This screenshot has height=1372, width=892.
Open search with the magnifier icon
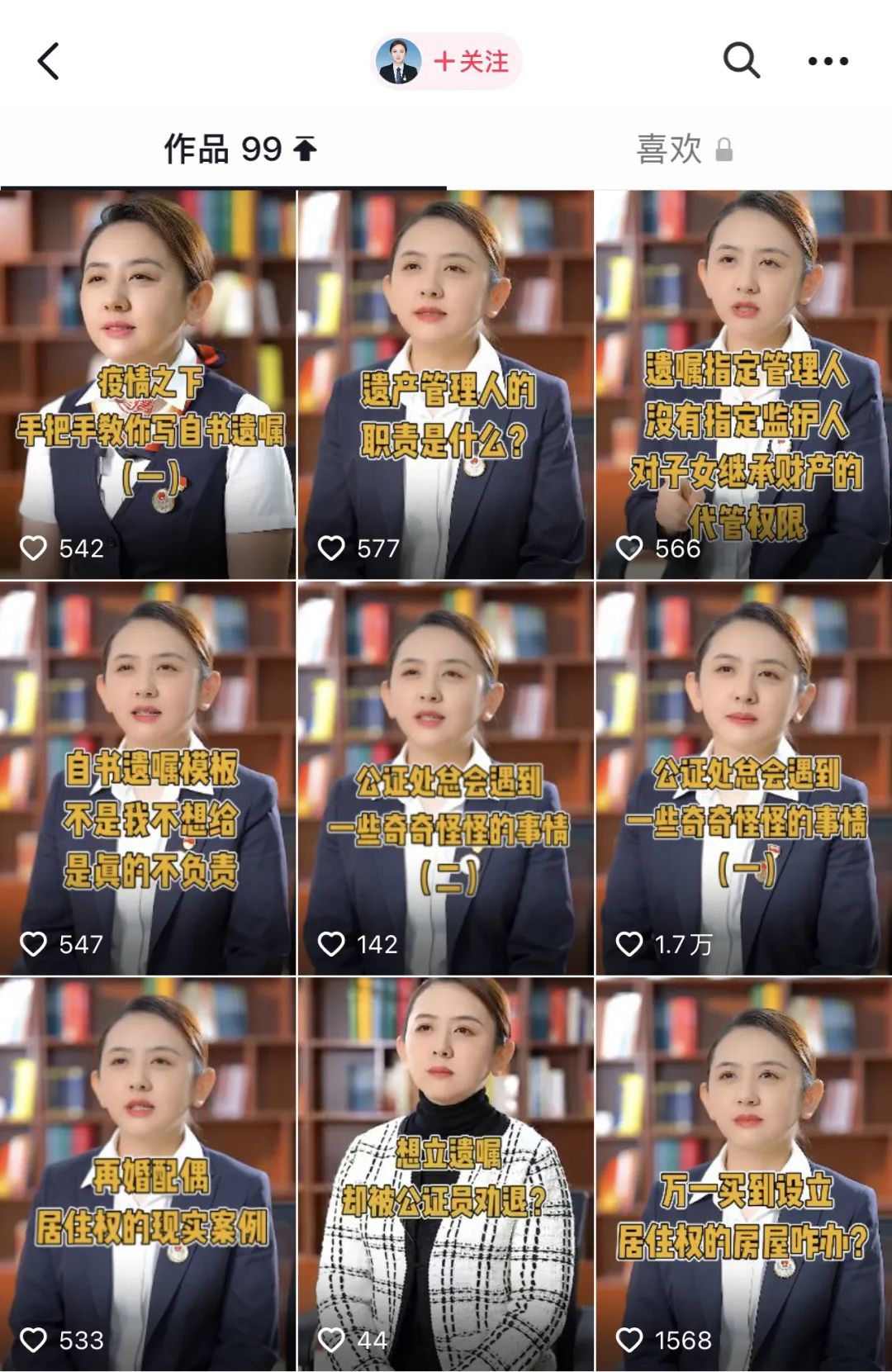(x=741, y=60)
